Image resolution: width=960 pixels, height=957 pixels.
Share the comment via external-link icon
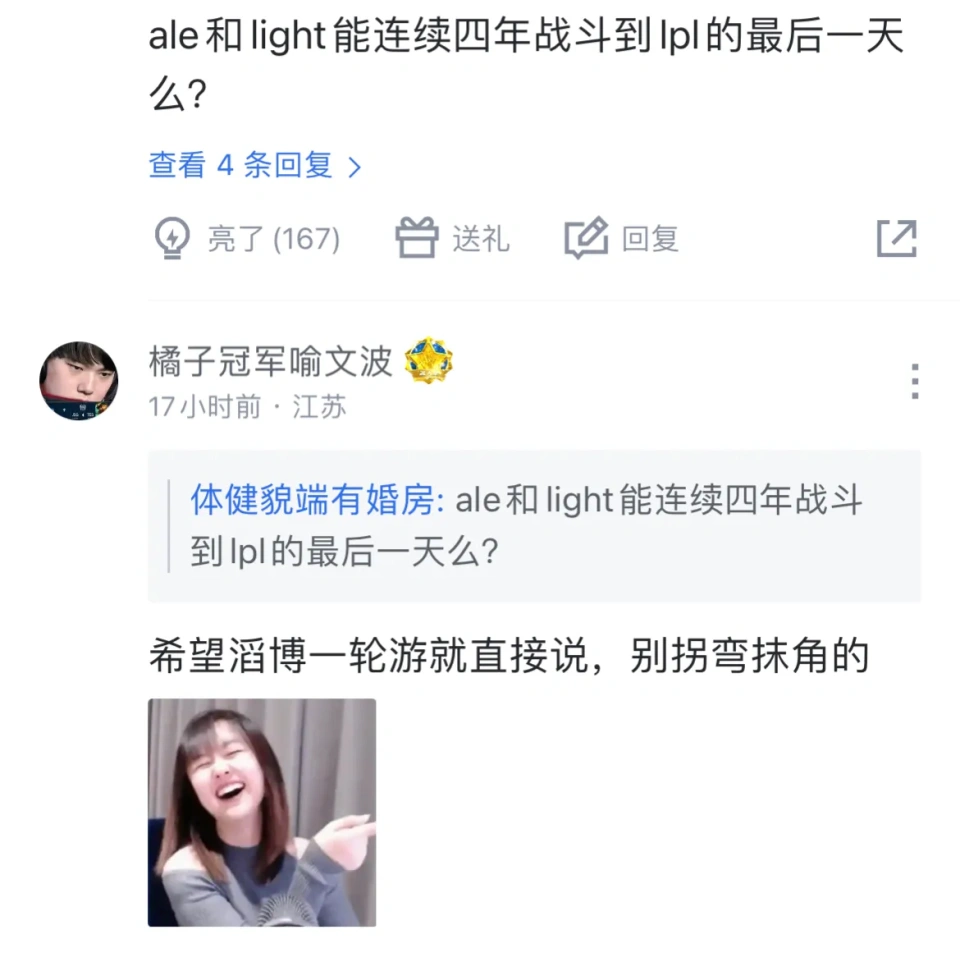tap(895, 239)
